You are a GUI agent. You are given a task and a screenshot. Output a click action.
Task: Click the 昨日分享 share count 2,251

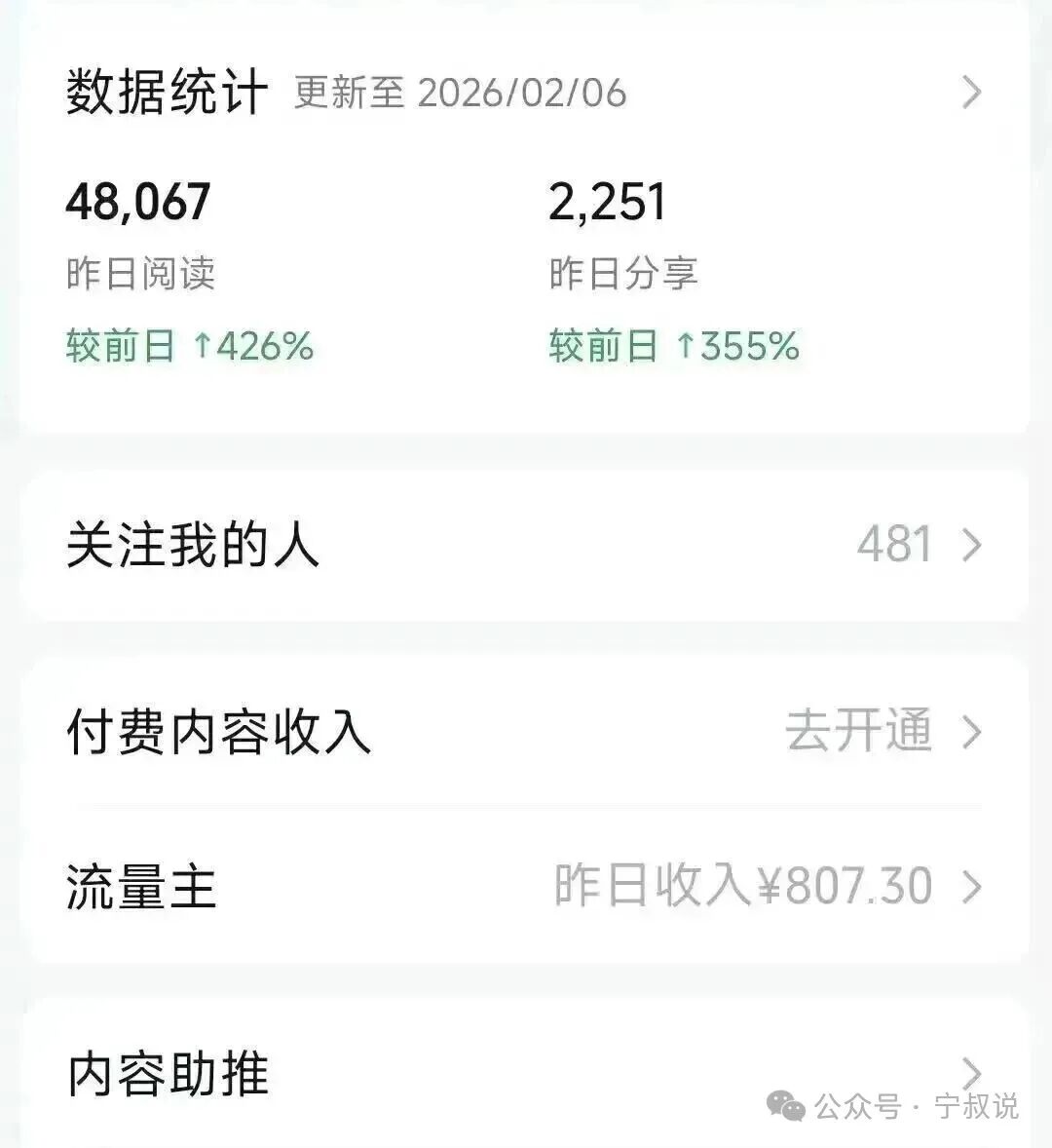(606, 202)
